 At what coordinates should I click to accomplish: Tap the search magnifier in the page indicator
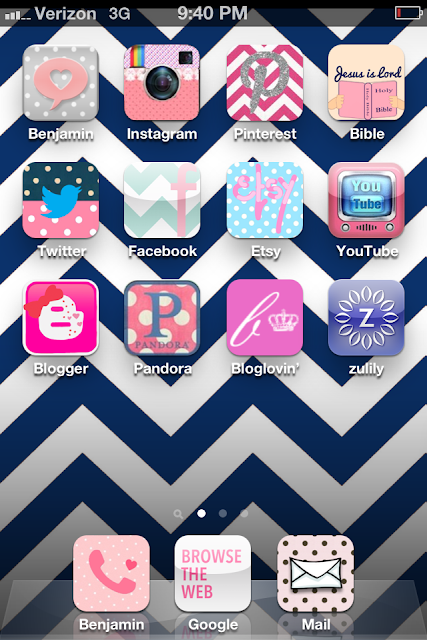(178, 514)
